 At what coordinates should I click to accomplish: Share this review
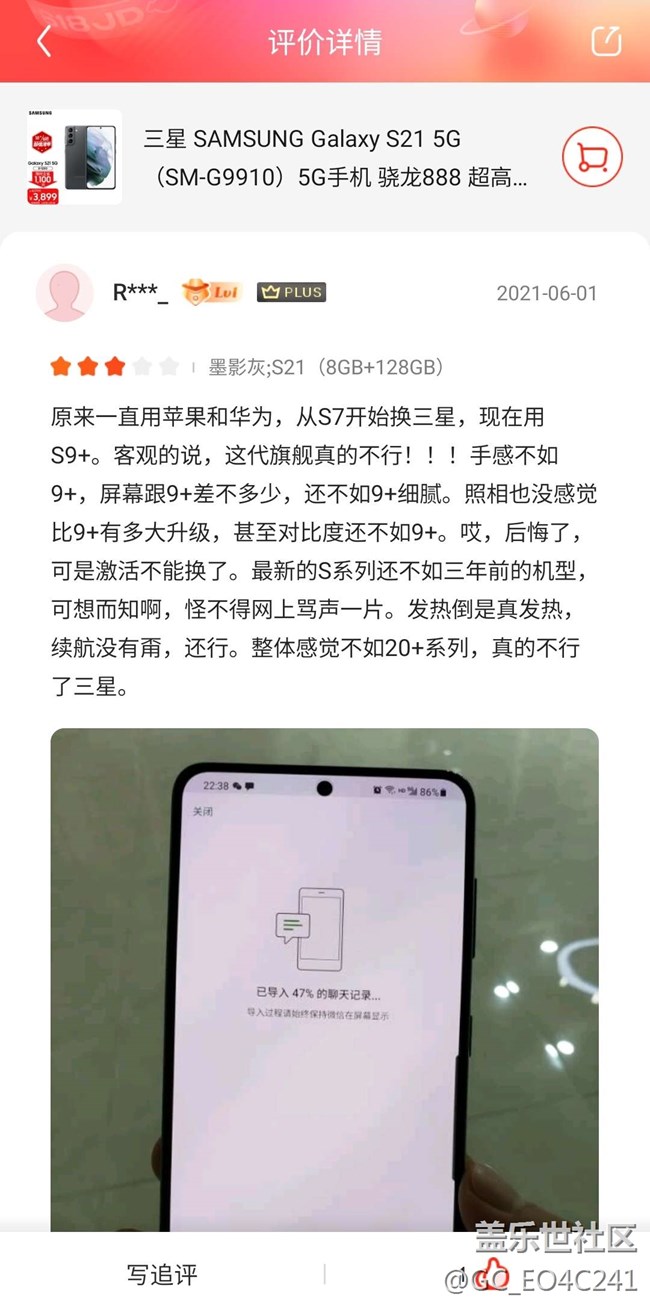606,41
